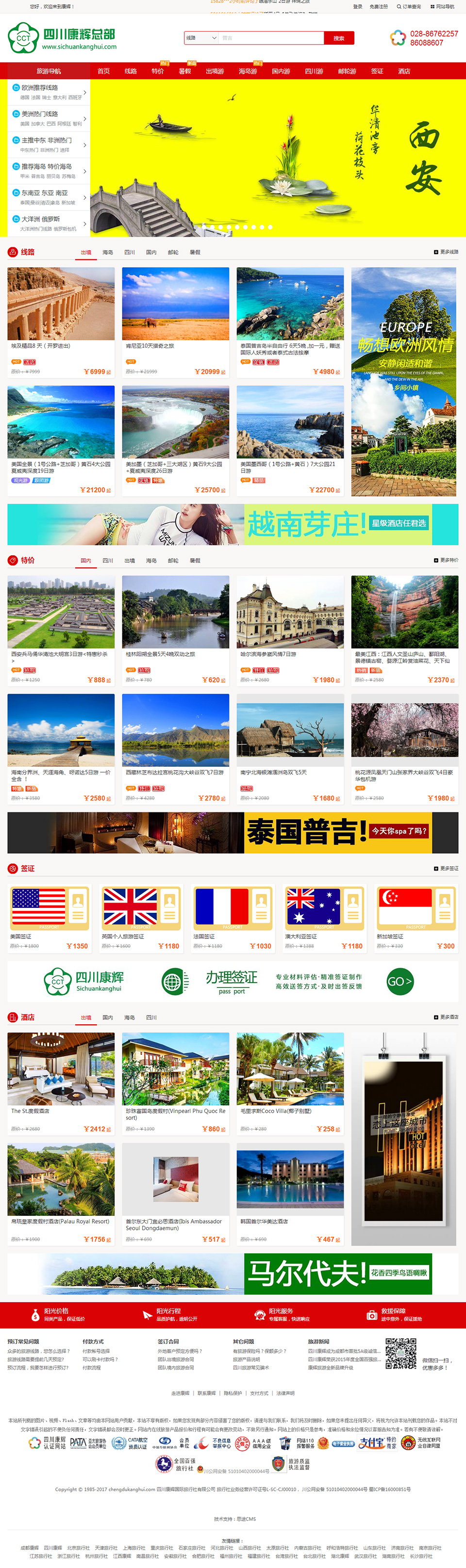Image resolution: width=466 pixels, height=1568 pixels.
Task: View 更多线路 for more routes
Action: 446,252
